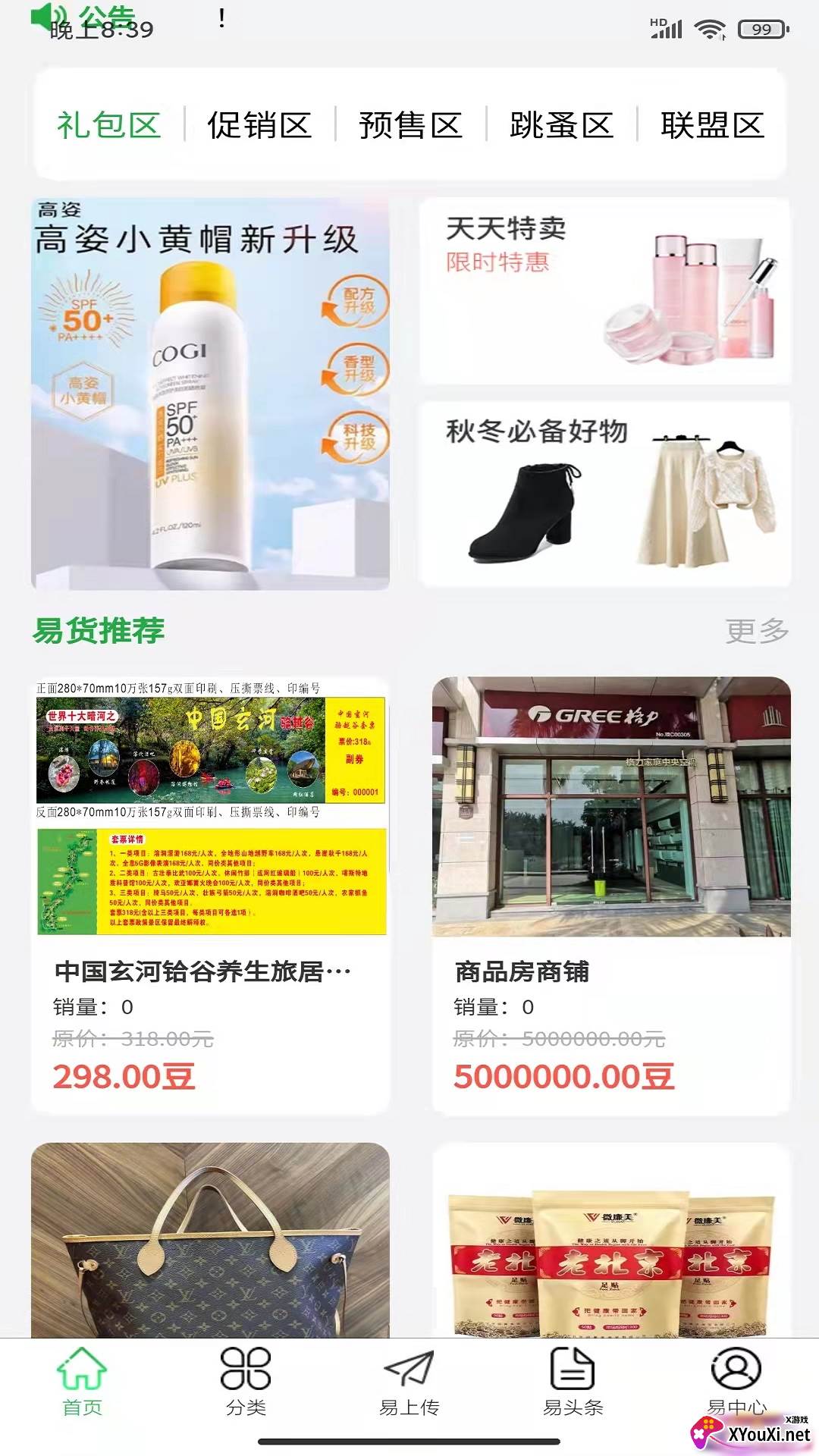The height and width of the screenshot is (1456, 819).
Task: Tap 更多 beside 易货推荐
Action: (757, 630)
